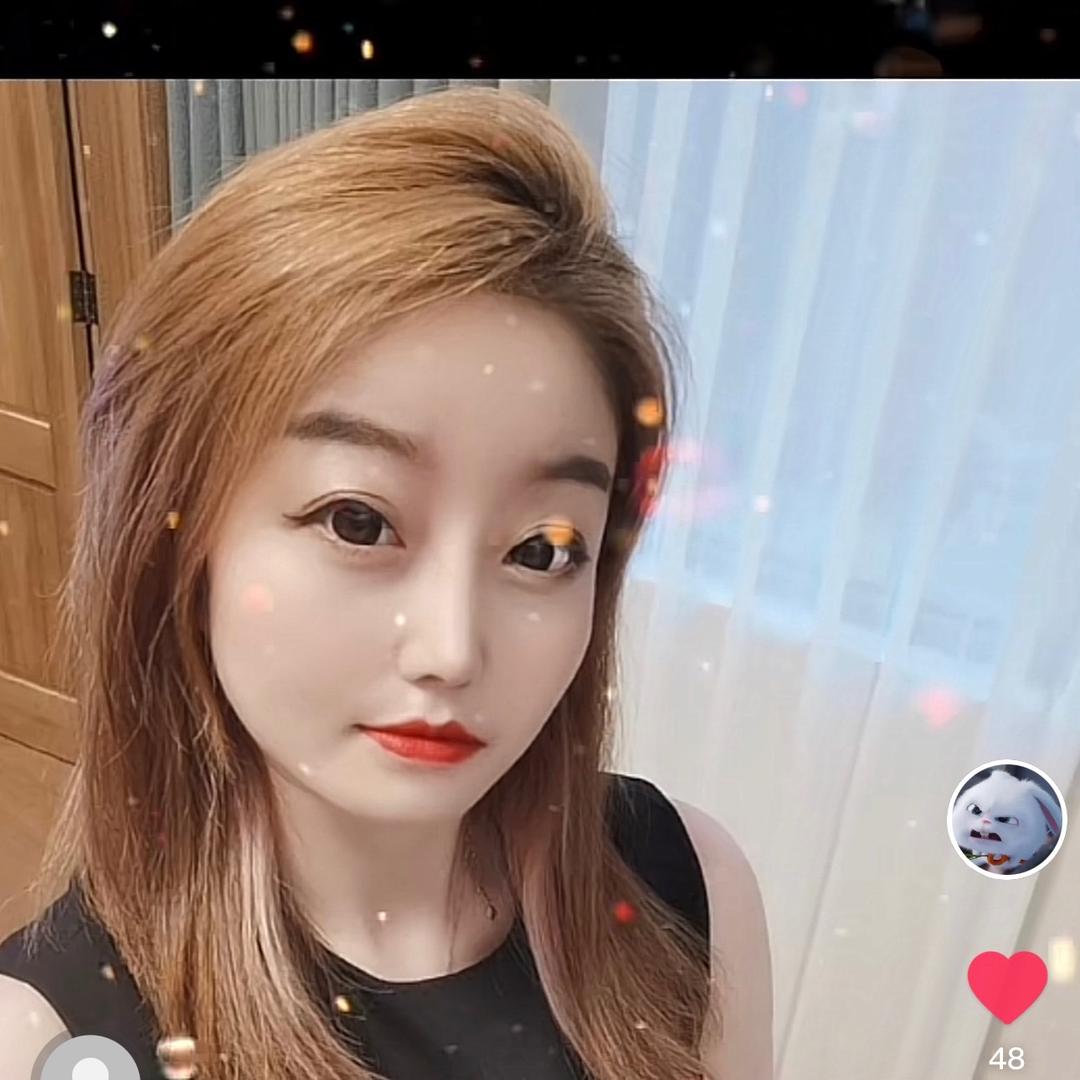The width and height of the screenshot is (1080, 1080).
Task: Open the creator's rabbit avatar profile
Action: pos(1006,819)
